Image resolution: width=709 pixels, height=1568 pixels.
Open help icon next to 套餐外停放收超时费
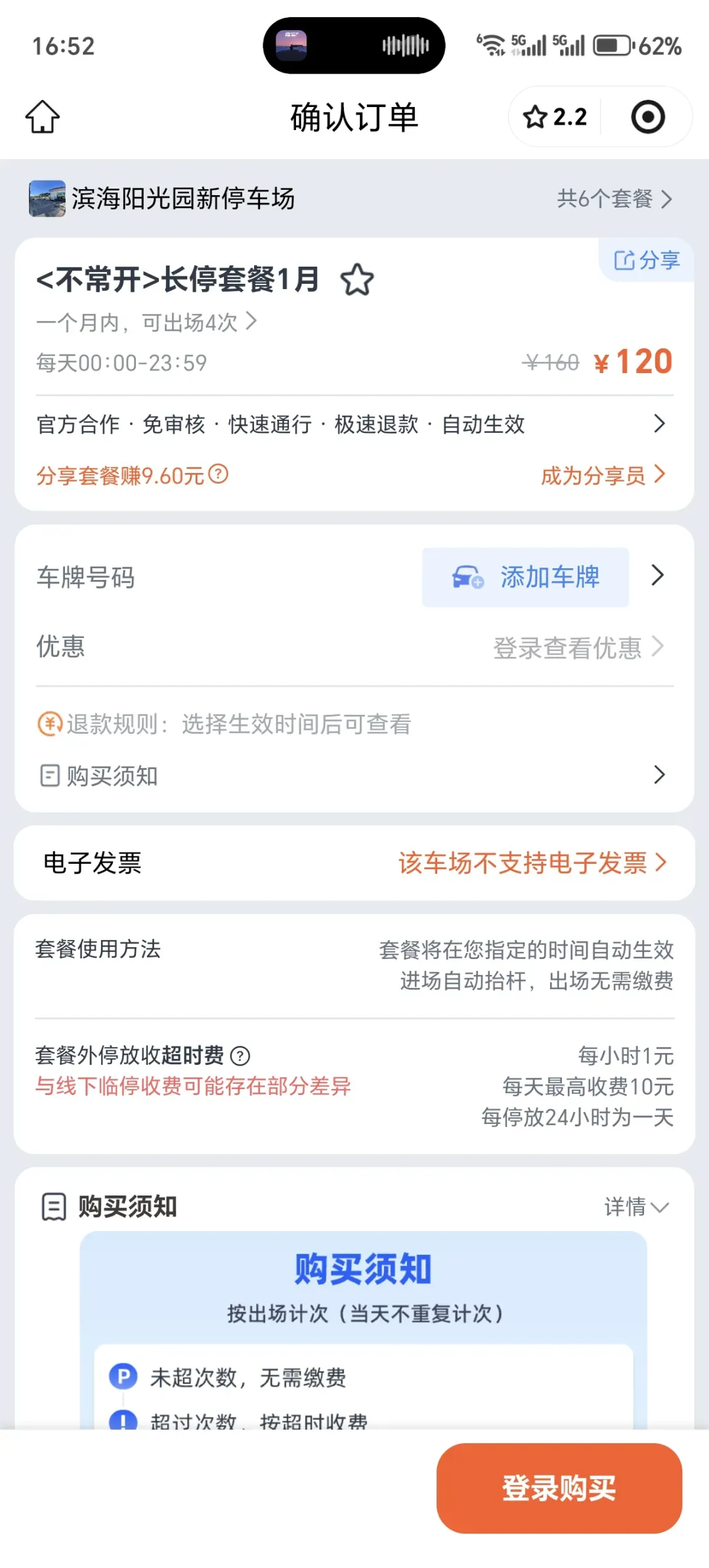click(240, 1056)
